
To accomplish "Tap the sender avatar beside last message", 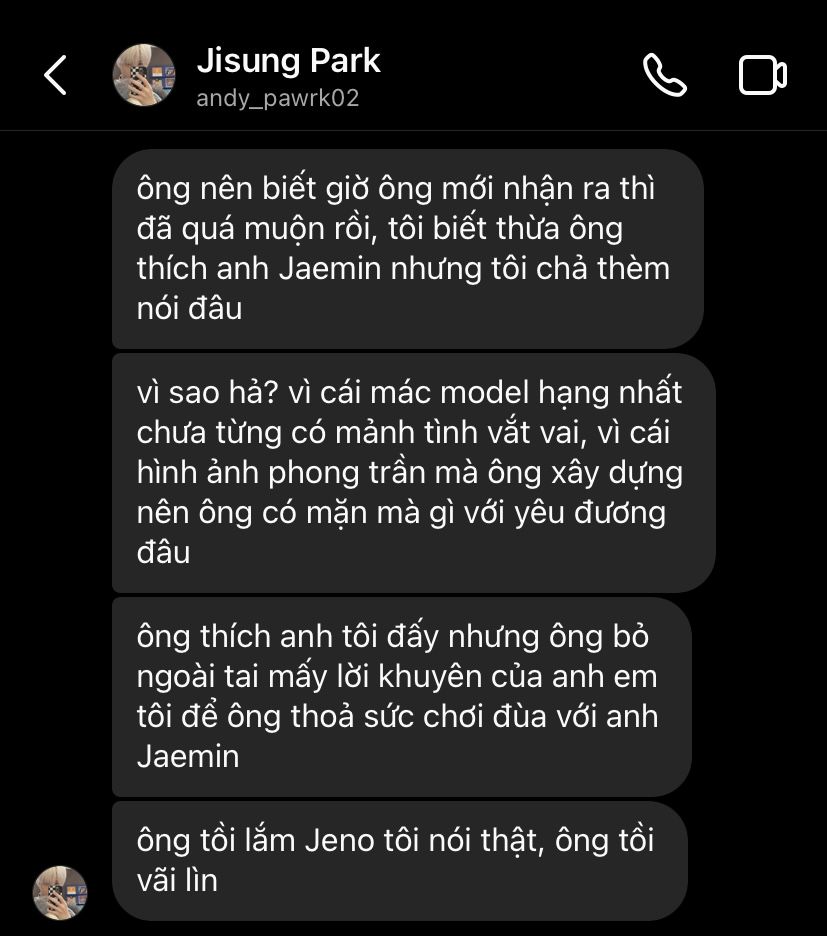I will (x=60, y=892).
